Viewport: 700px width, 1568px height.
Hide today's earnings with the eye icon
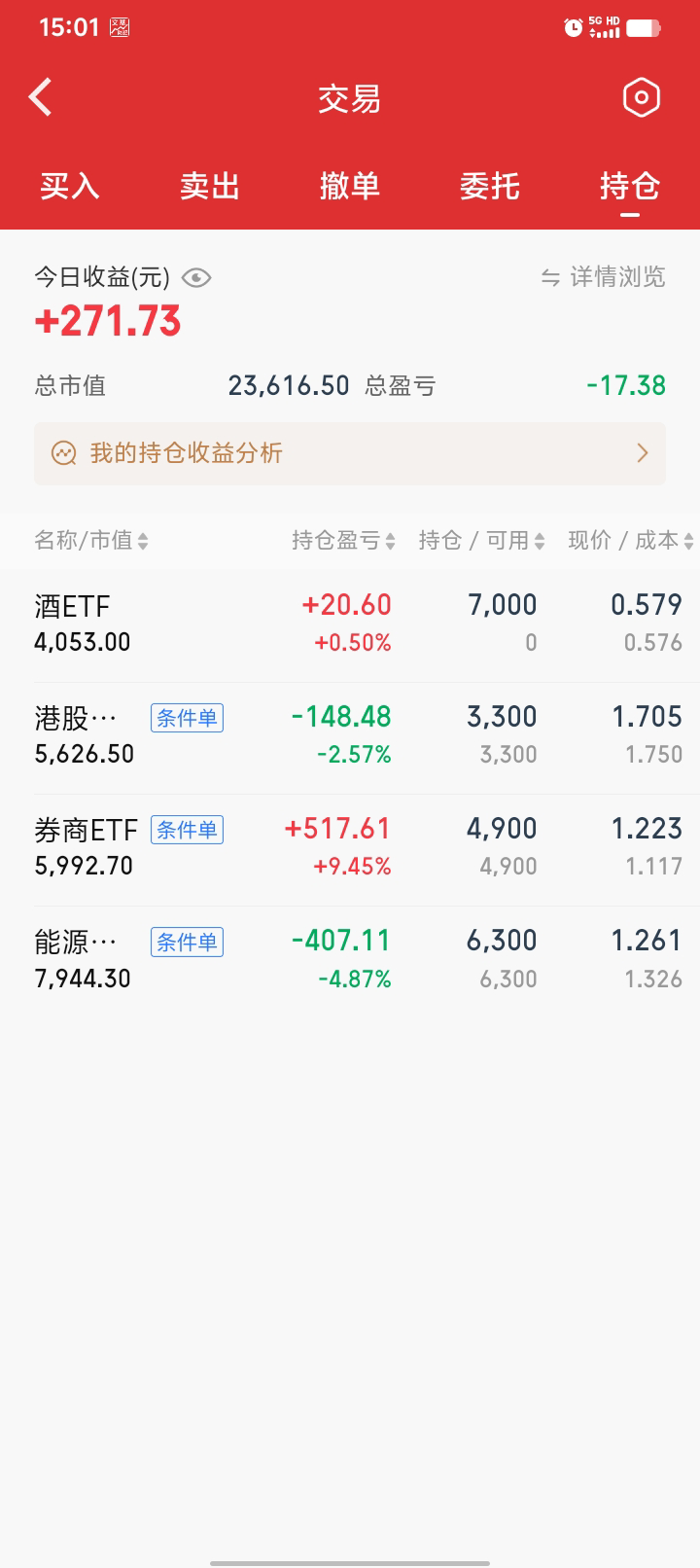[196, 278]
